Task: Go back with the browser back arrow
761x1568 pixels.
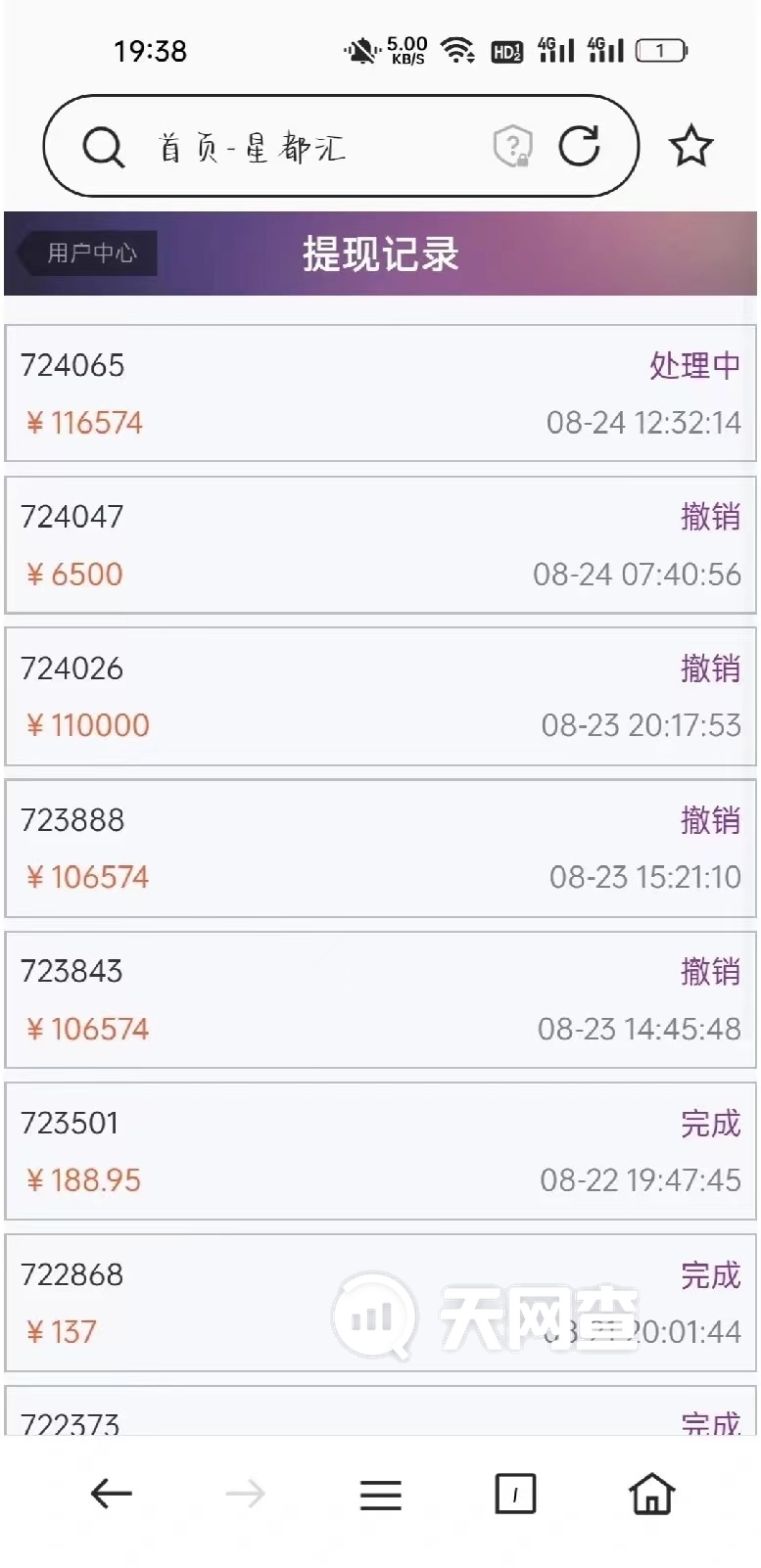Action: [112, 1494]
